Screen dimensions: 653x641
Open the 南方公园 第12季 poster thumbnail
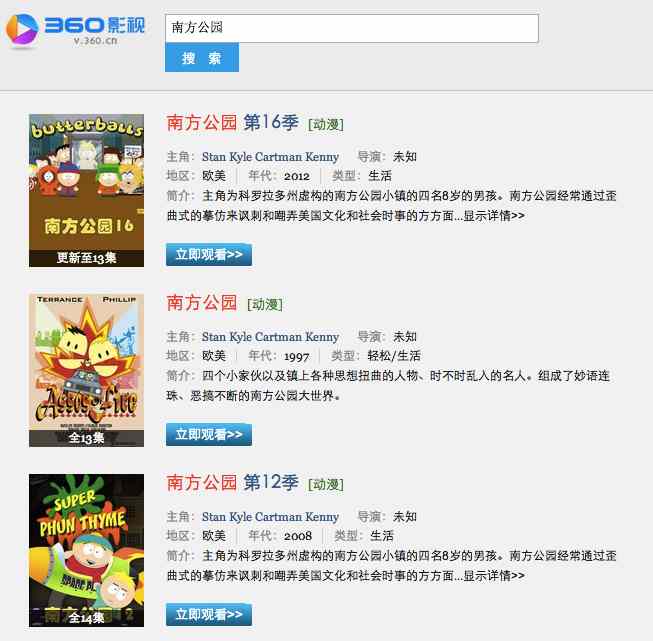click(x=86, y=550)
